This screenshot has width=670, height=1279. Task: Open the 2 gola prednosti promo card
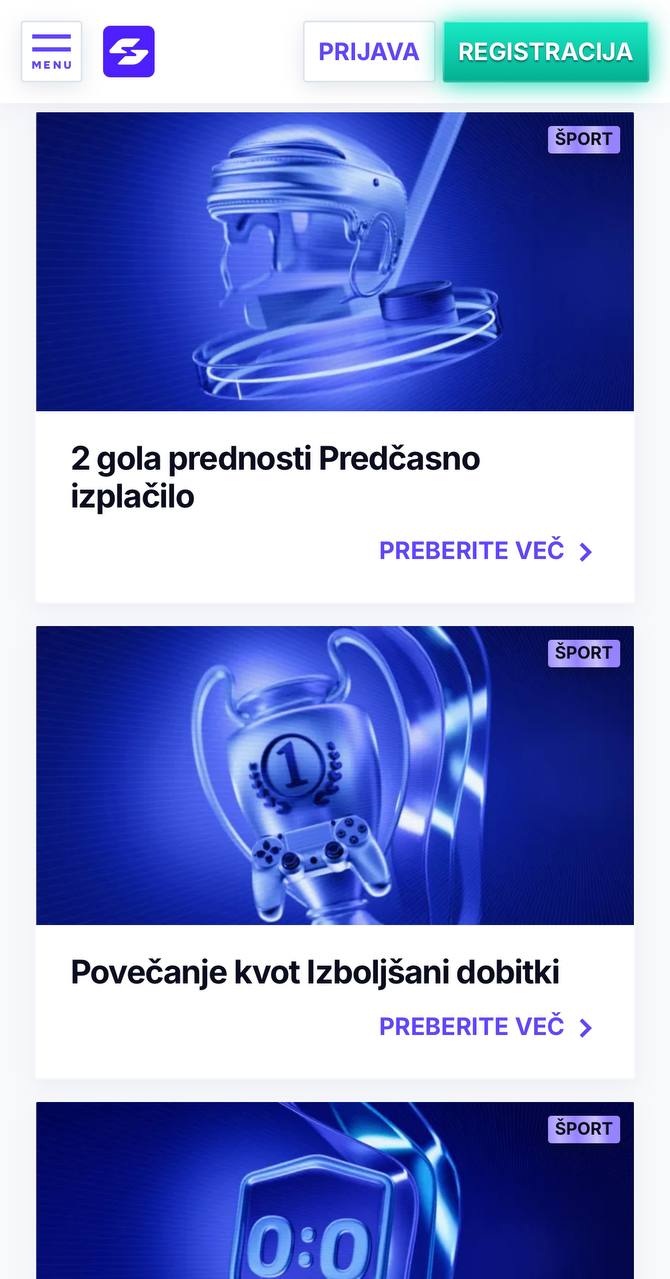point(335,357)
